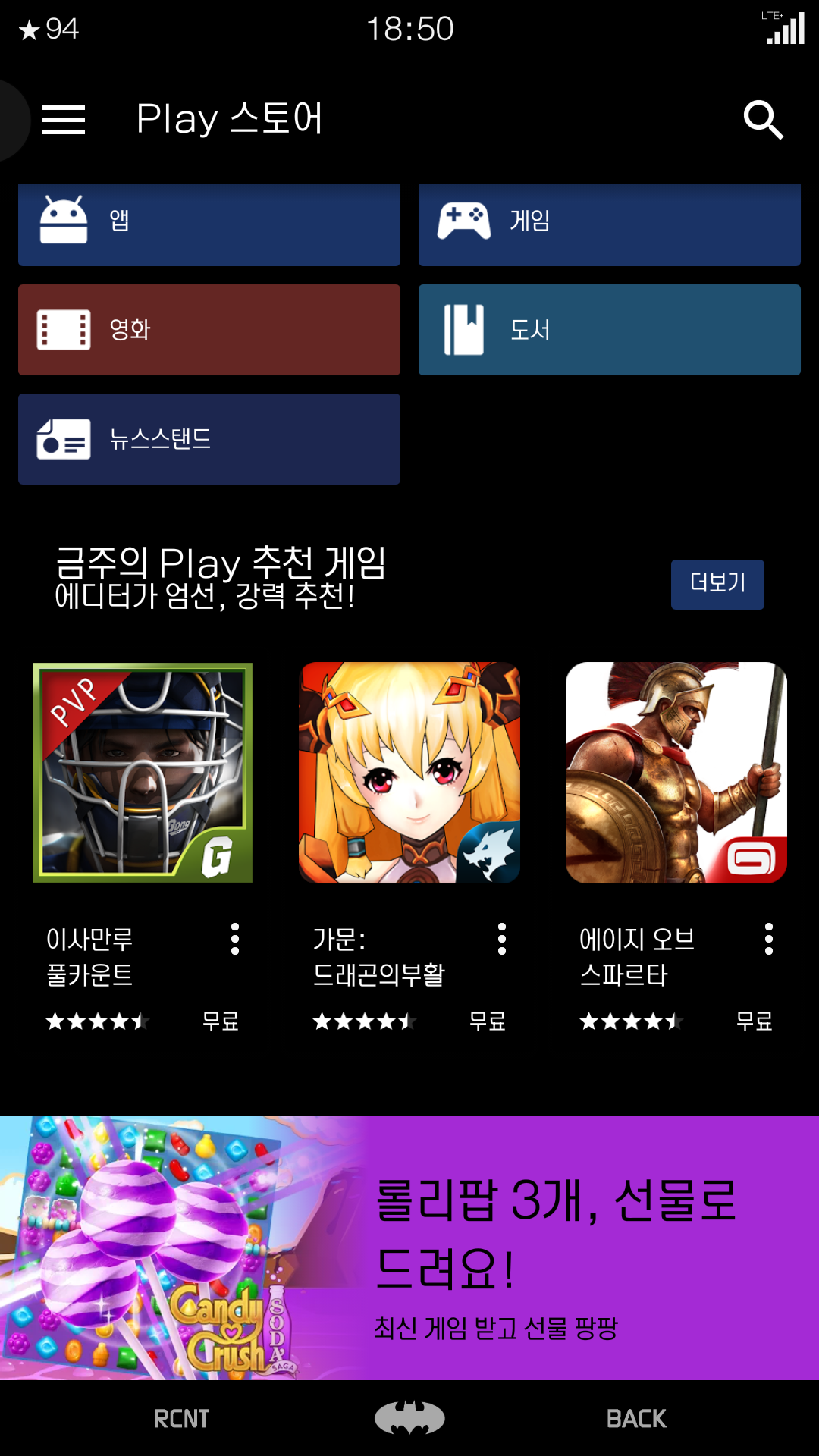Open the Candy Crush Soda lollipop banner
This screenshot has height=1456, width=819.
point(409,1247)
